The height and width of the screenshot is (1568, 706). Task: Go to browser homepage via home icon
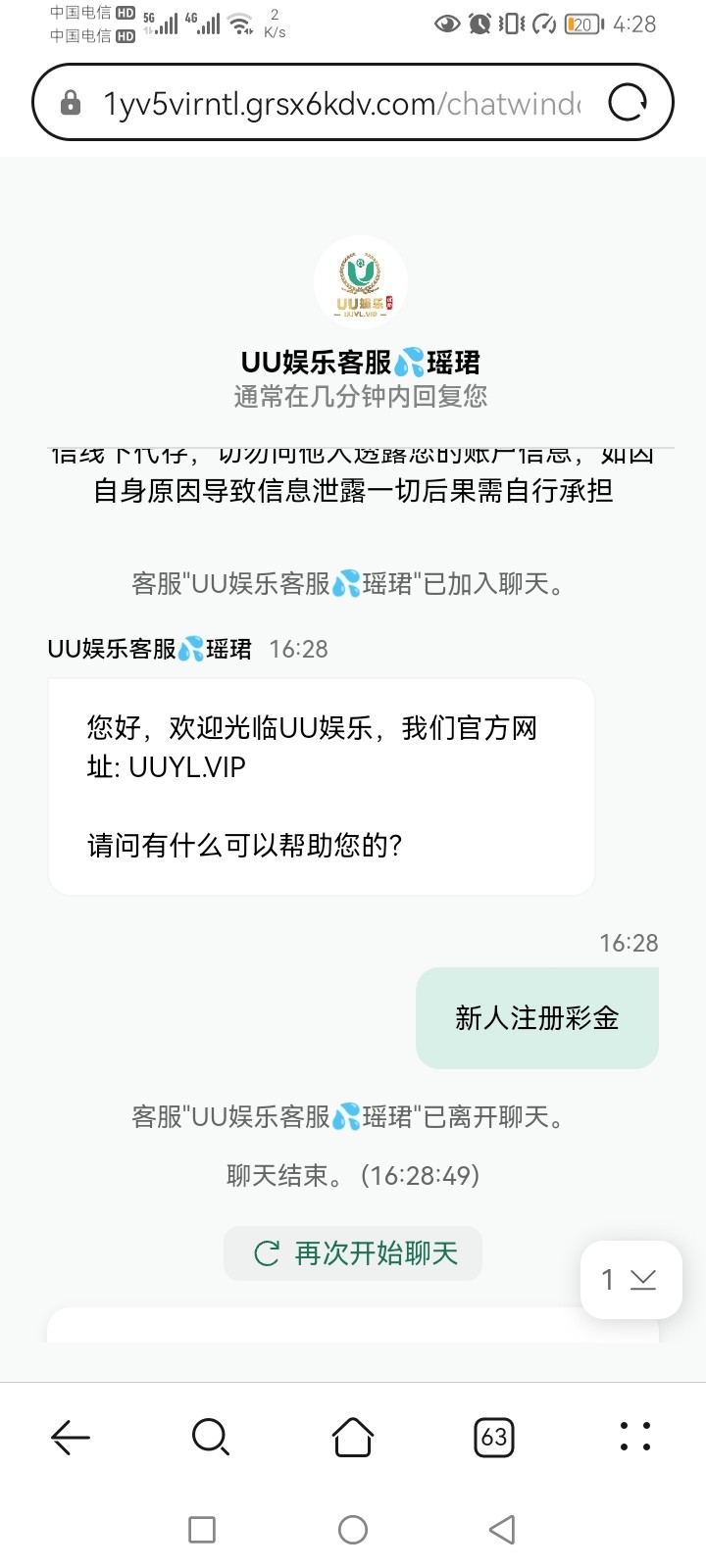[352, 1437]
